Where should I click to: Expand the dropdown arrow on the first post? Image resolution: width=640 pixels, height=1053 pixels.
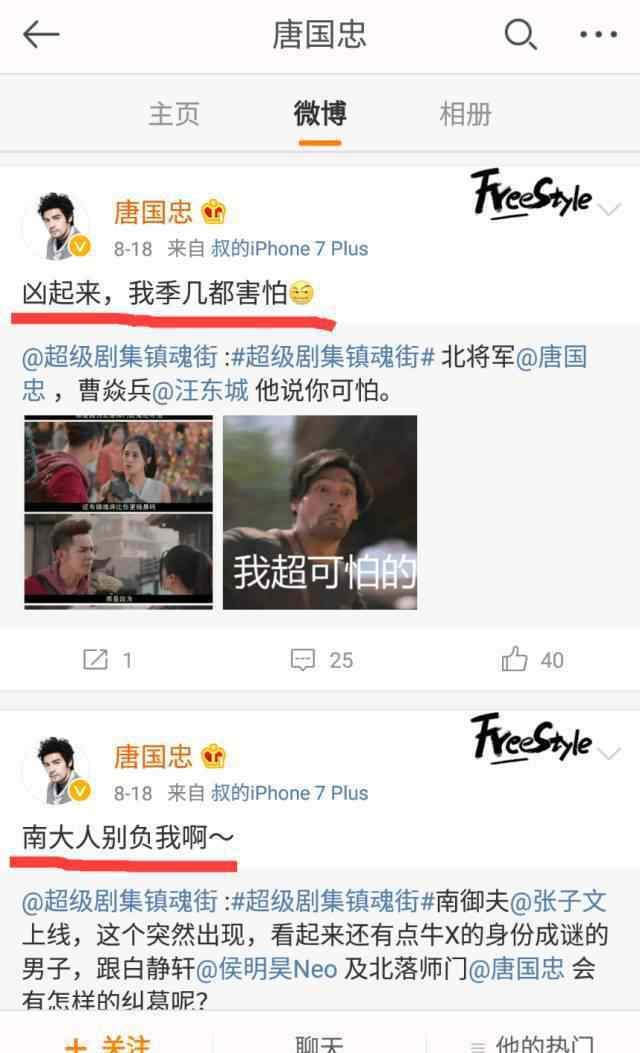pos(609,210)
